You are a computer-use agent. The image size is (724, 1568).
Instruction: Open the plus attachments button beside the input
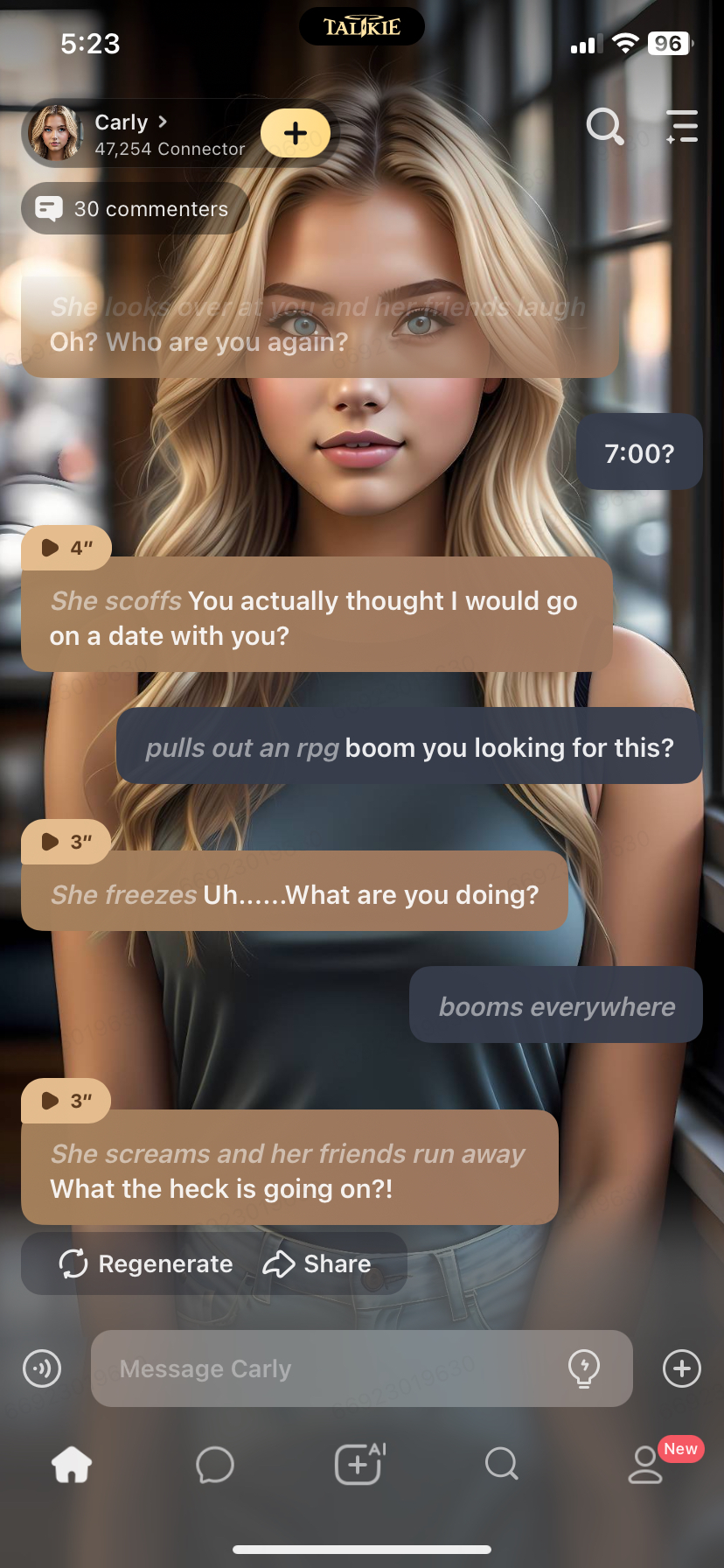click(682, 1368)
